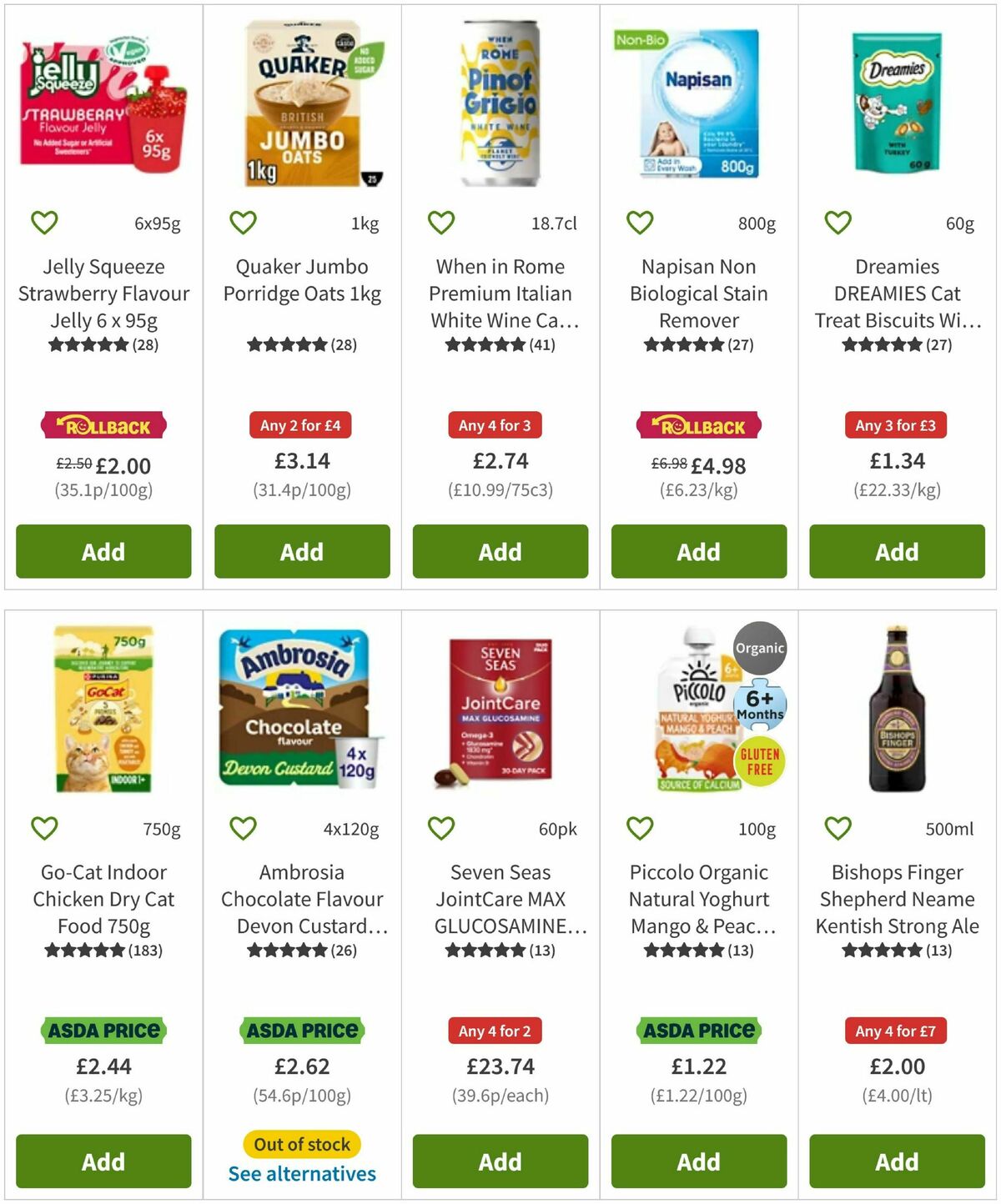Toggle favorite on Piccolo Organic Yoghurt
Viewport: 1001px width, 1204px height.
(639, 829)
